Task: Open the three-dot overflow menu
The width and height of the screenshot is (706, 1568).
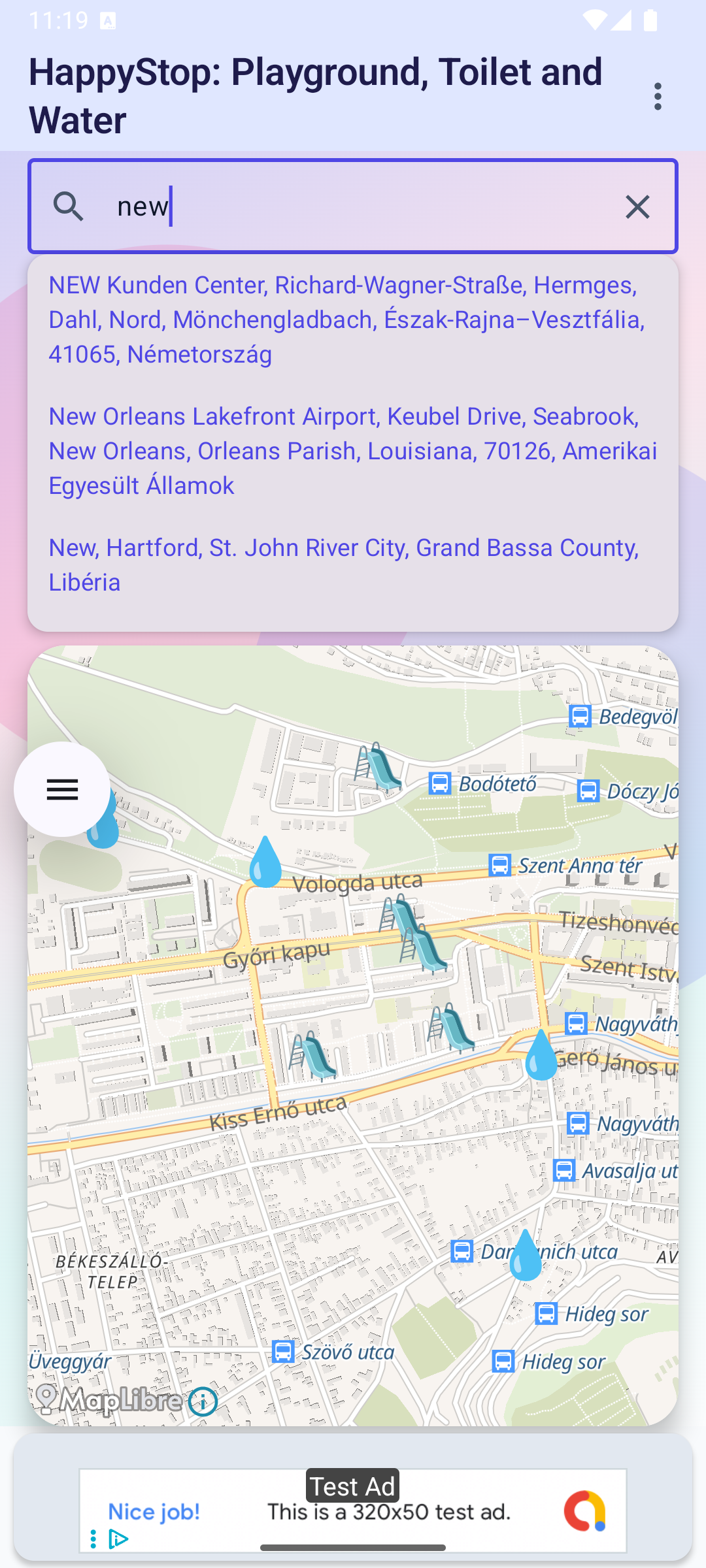Action: [x=658, y=97]
